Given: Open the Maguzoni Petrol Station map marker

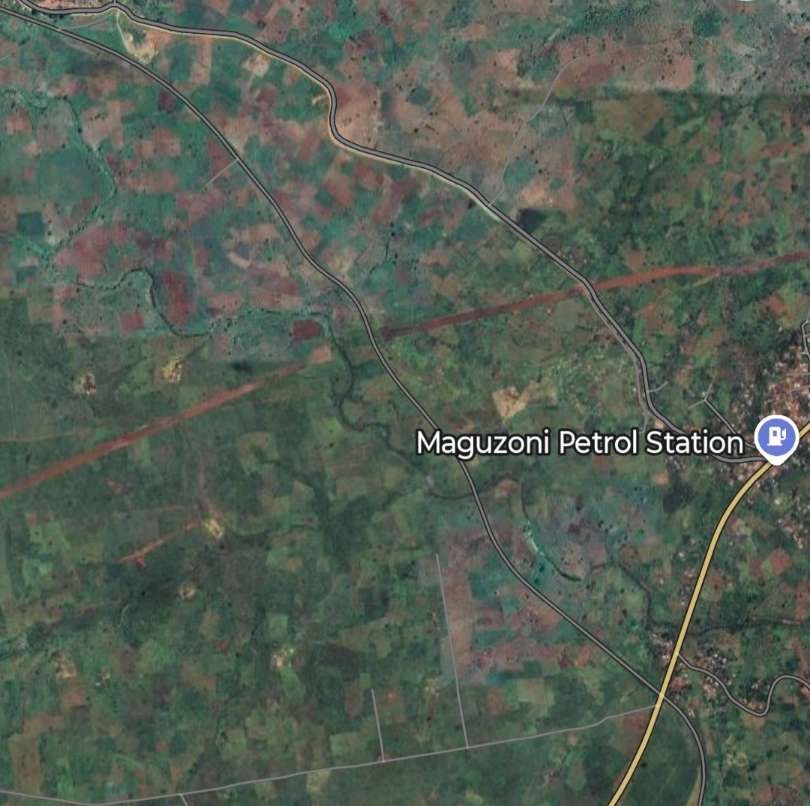Looking at the screenshot, I should 776,437.
